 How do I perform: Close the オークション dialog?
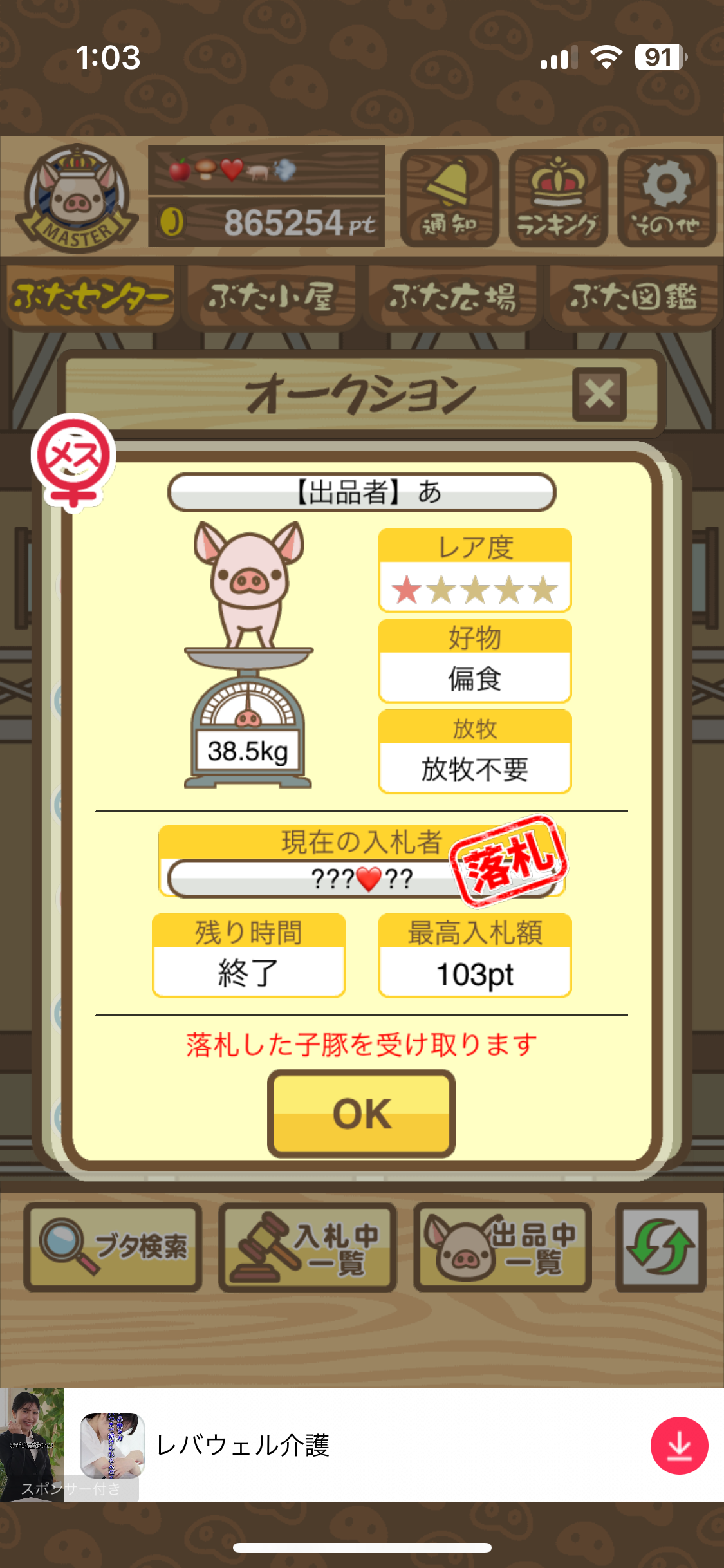click(x=599, y=394)
